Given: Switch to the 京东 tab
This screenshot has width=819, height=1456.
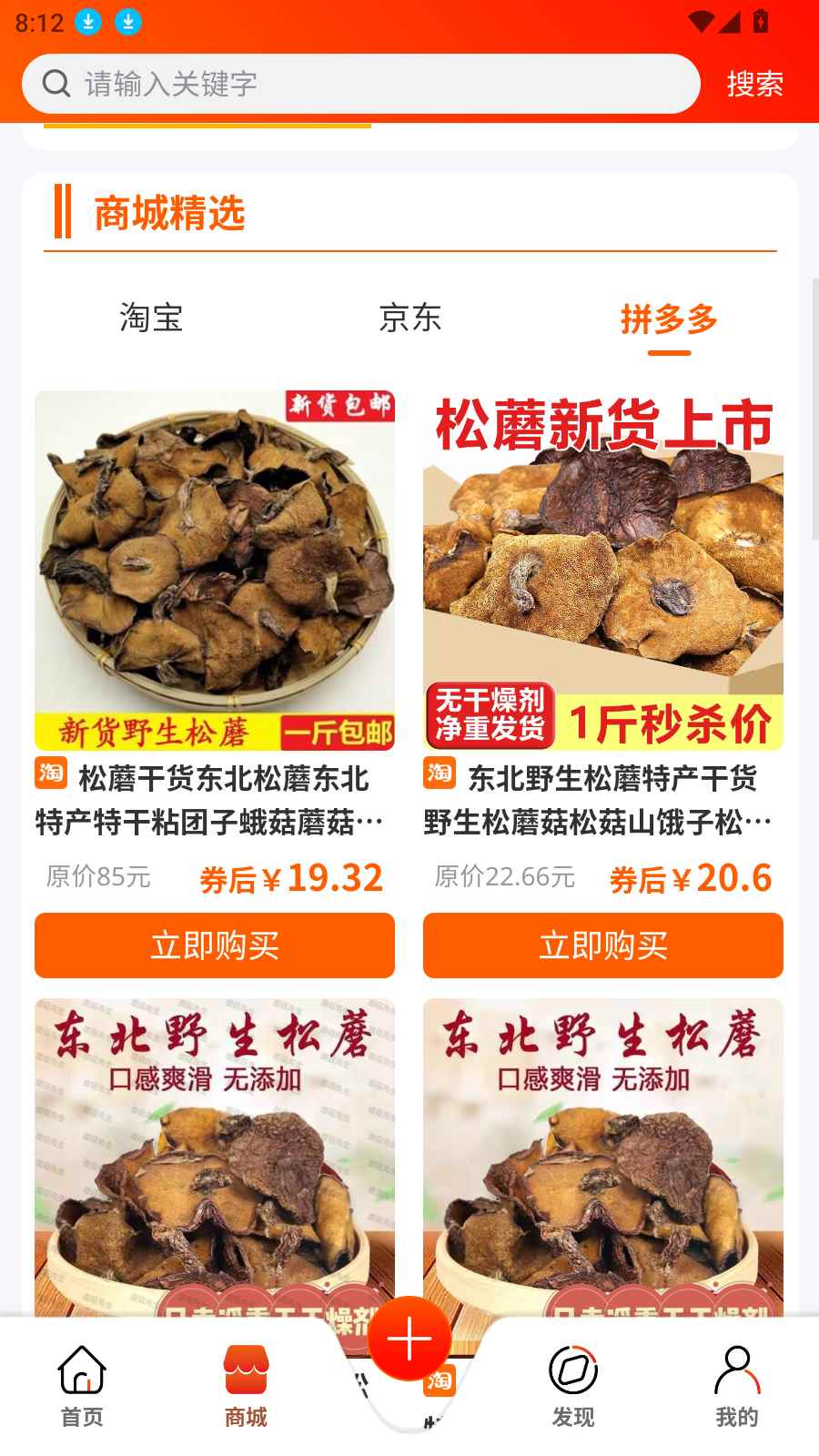Looking at the screenshot, I should point(409,318).
